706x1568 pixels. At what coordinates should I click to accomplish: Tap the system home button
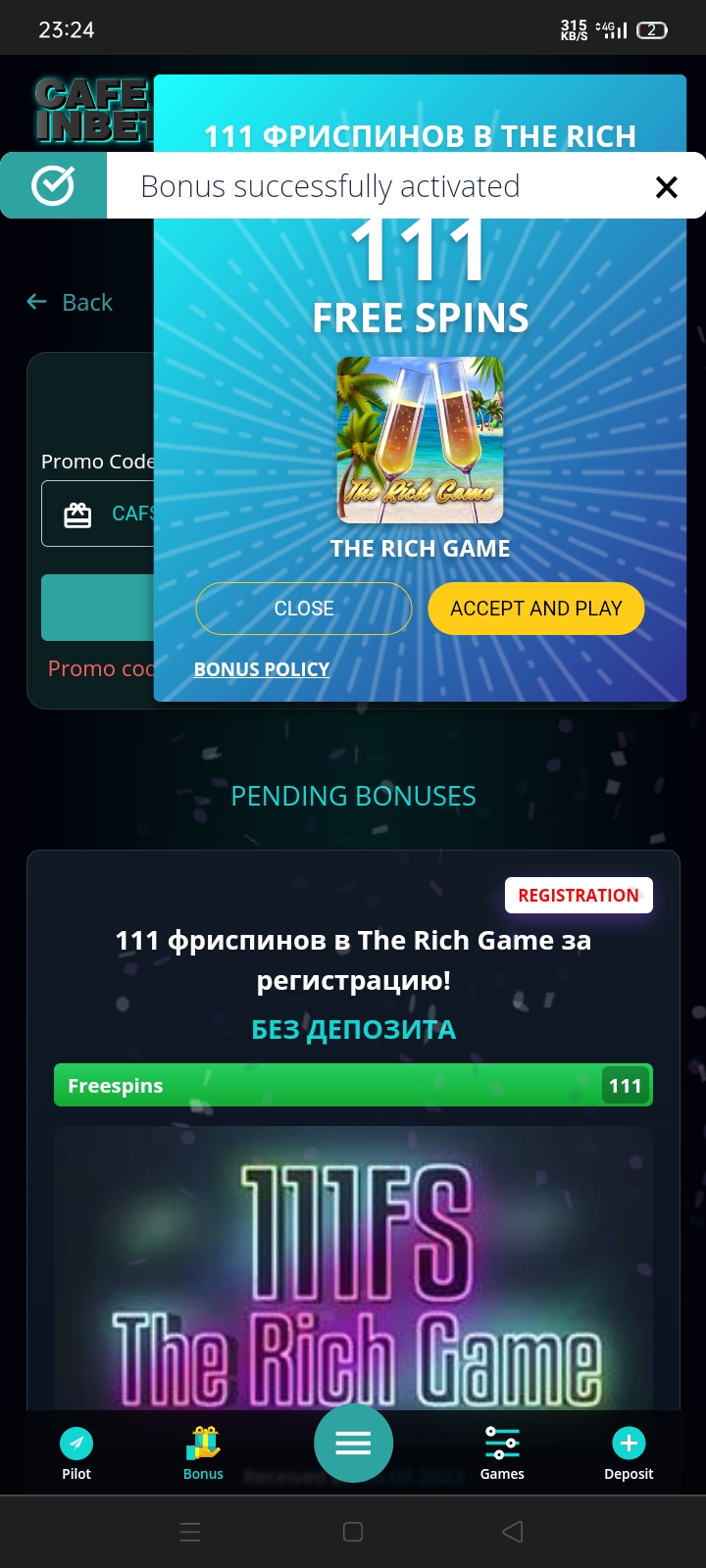[353, 1532]
